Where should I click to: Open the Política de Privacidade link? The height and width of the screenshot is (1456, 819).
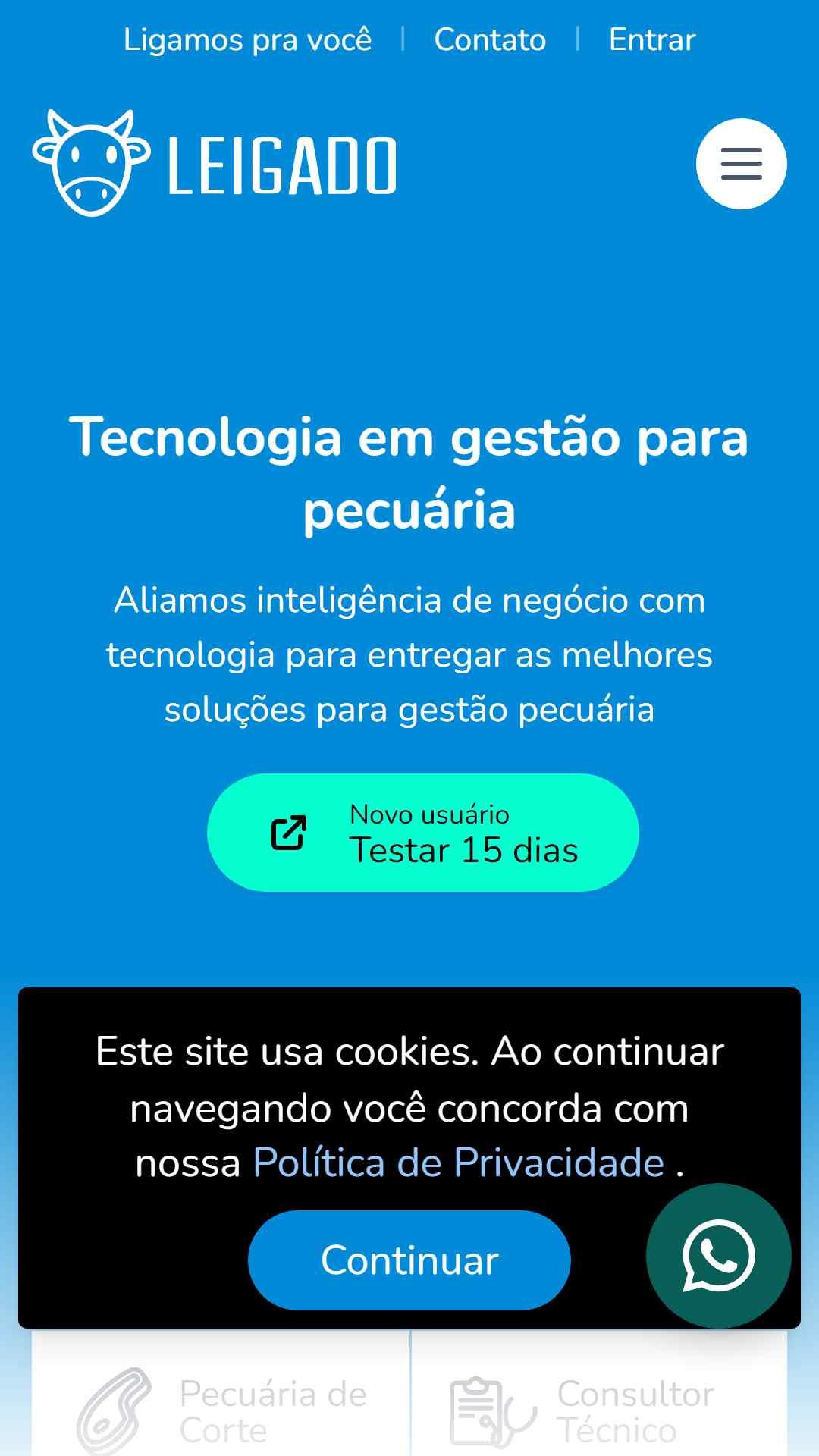point(459,1163)
